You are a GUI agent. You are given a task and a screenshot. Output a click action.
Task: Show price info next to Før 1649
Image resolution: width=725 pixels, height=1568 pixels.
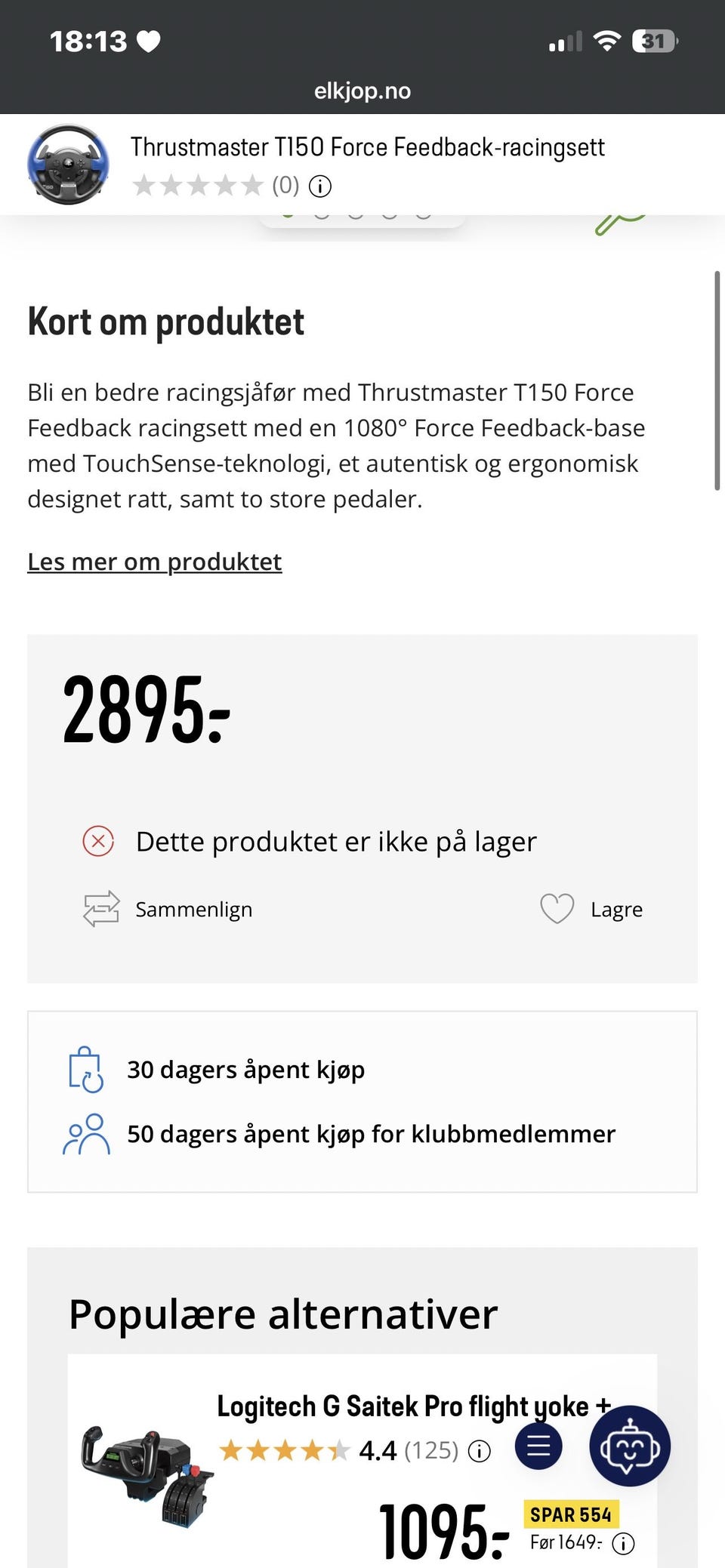(623, 1544)
